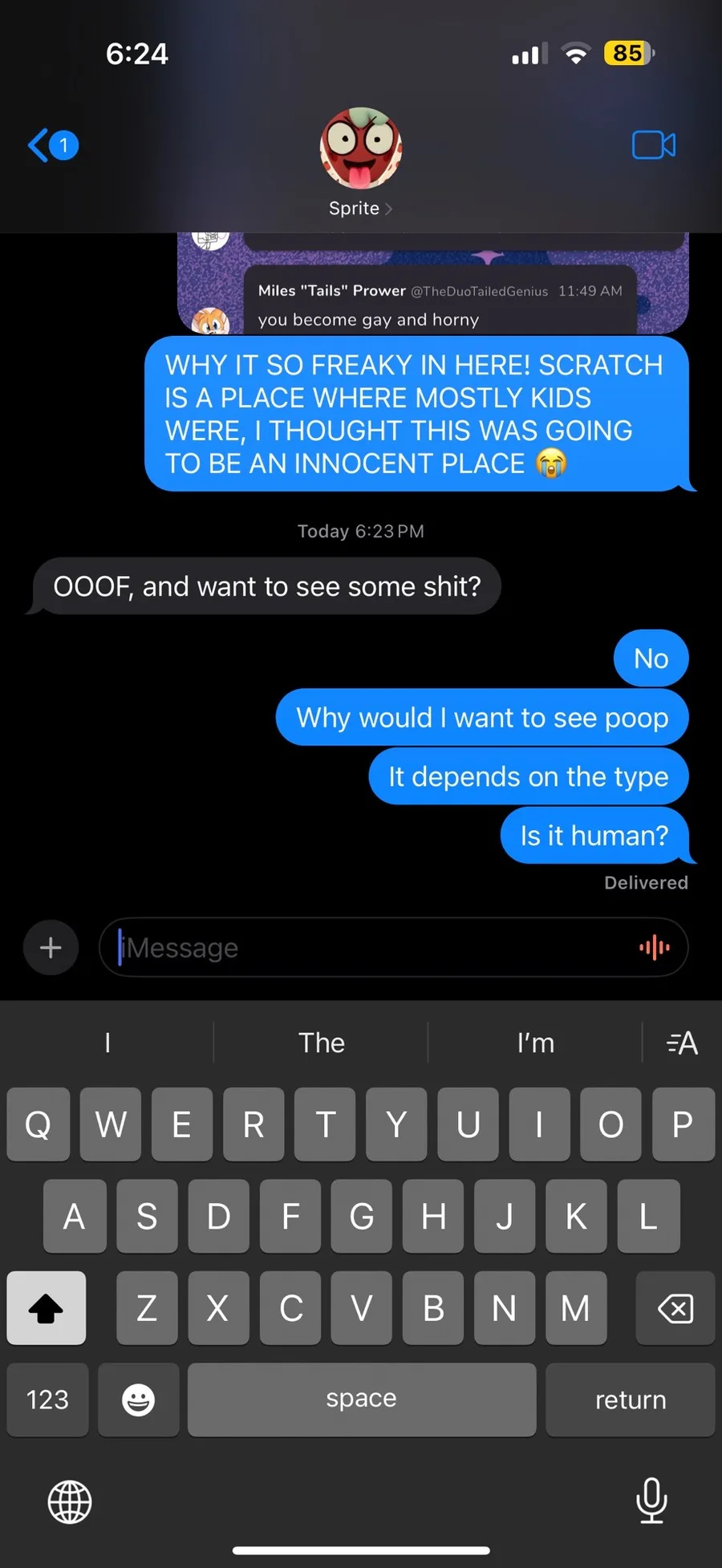Screen dimensions: 722x1568
Task: Tap the space bar
Action: 361,1400
